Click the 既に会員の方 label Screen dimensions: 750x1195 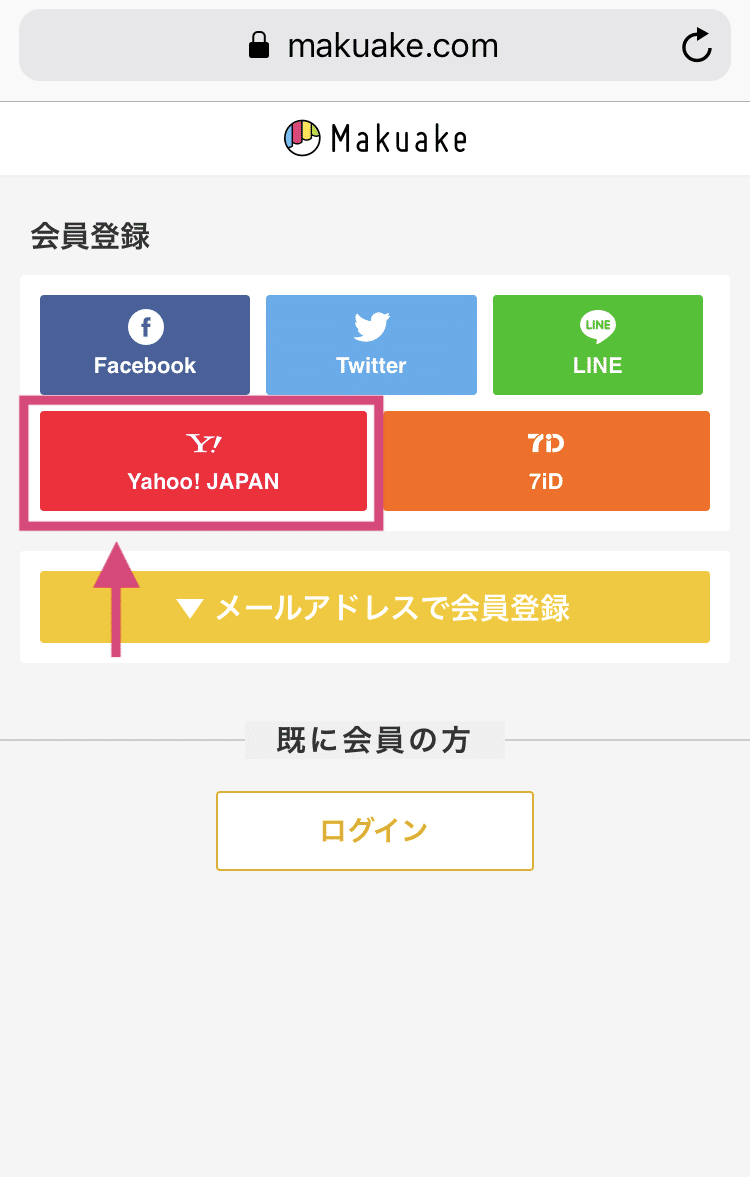point(375,738)
